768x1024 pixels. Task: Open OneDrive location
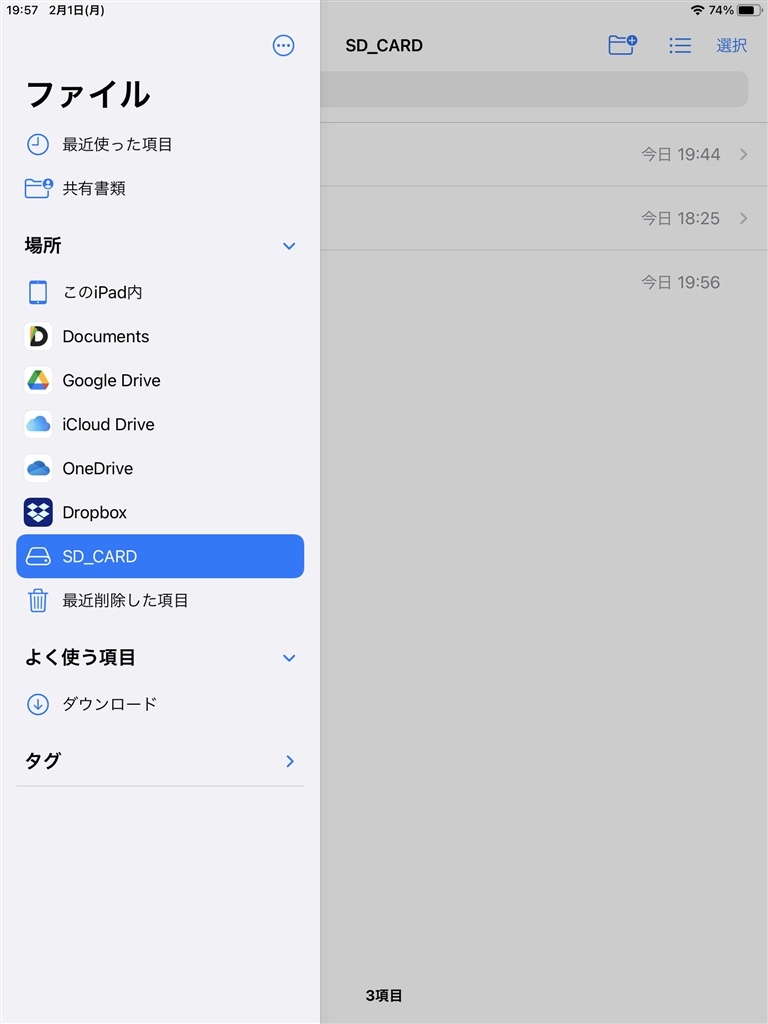(97, 468)
